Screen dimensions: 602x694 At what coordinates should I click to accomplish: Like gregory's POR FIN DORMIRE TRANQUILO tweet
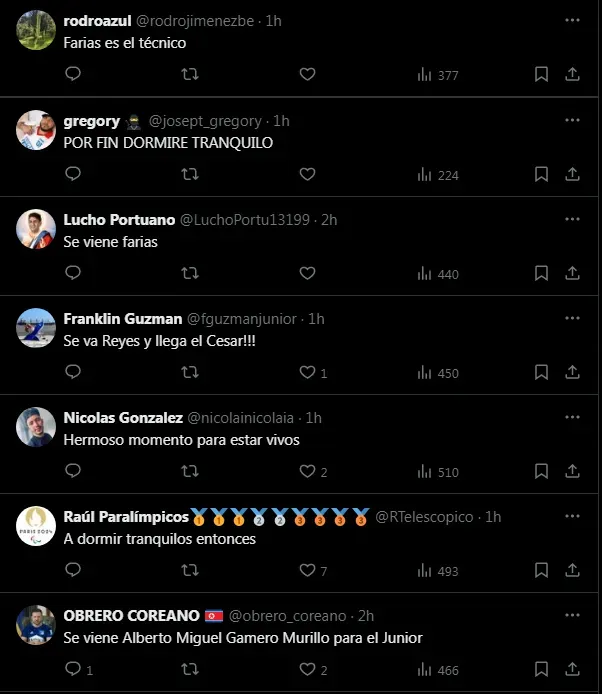[308, 174]
